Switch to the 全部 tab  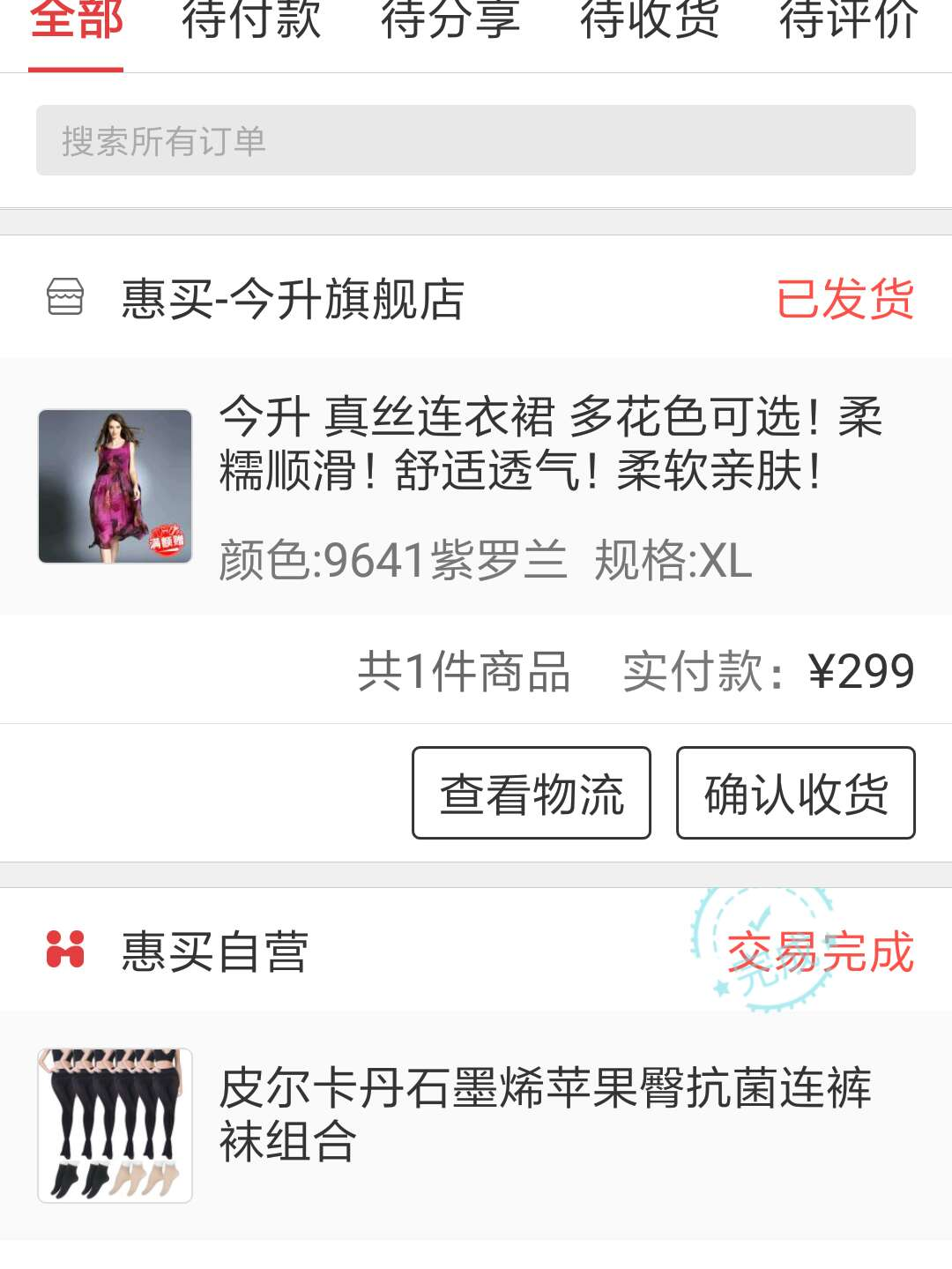click(x=76, y=23)
